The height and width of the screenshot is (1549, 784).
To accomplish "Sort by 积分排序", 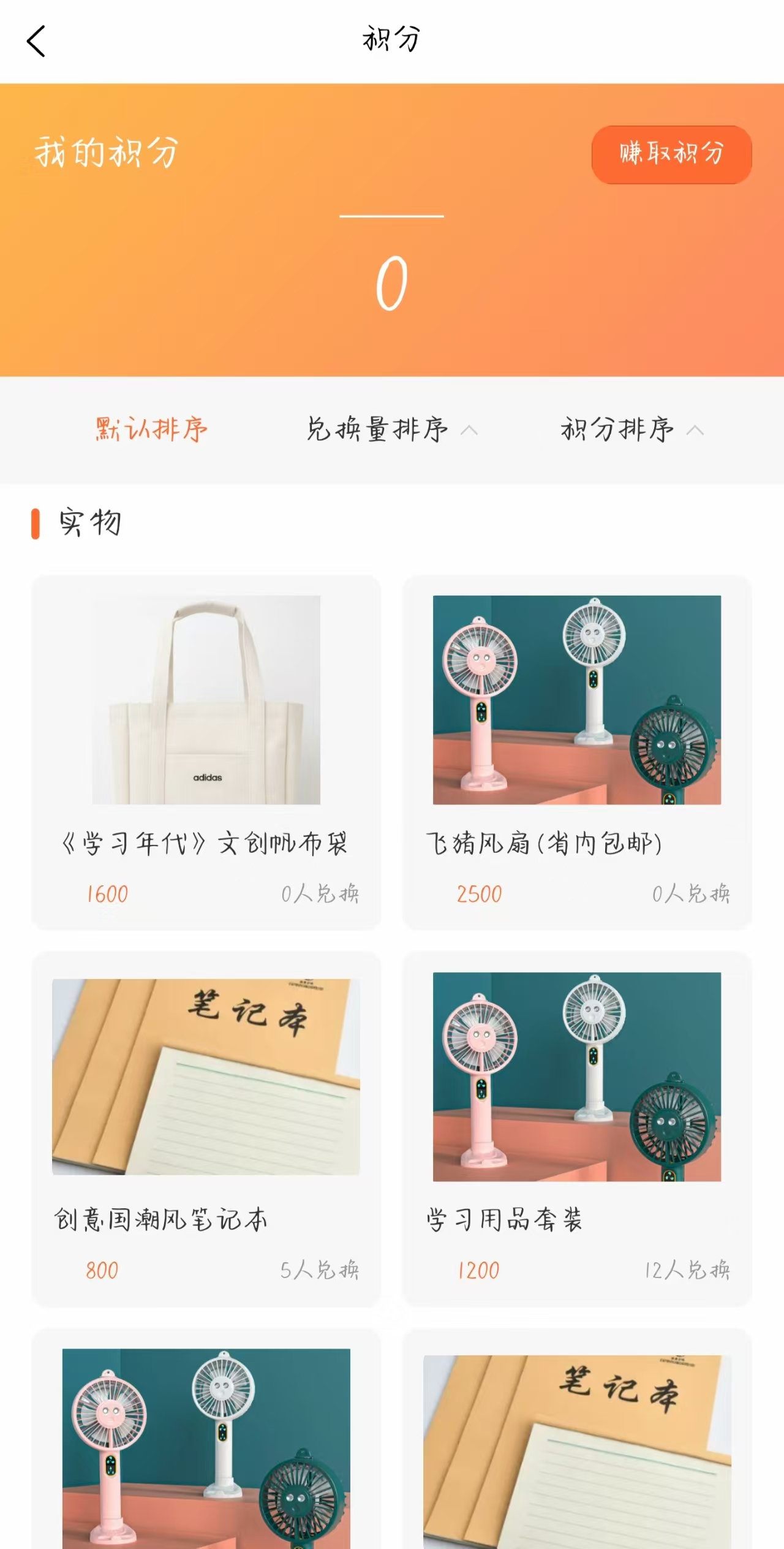I will click(x=631, y=430).
